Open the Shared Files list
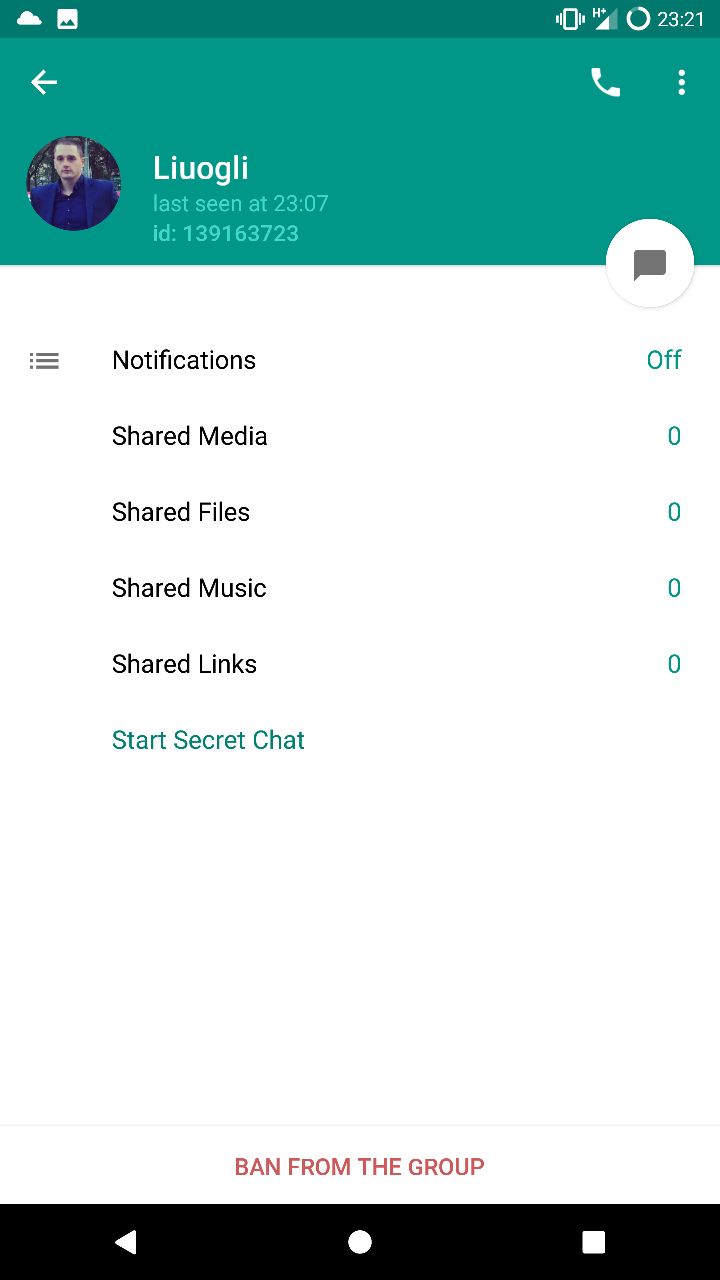720x1280 pixels. pyautogui.click(x=360, y=512)
